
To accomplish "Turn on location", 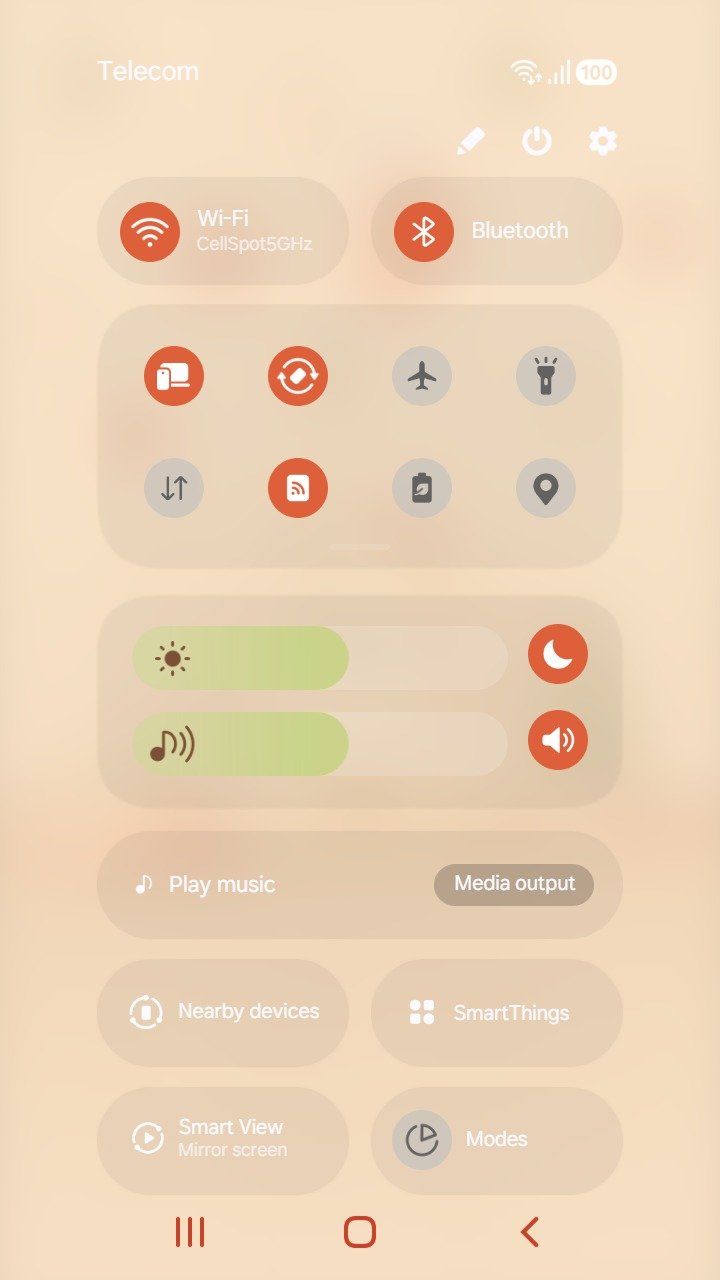I will click(546, 488).
